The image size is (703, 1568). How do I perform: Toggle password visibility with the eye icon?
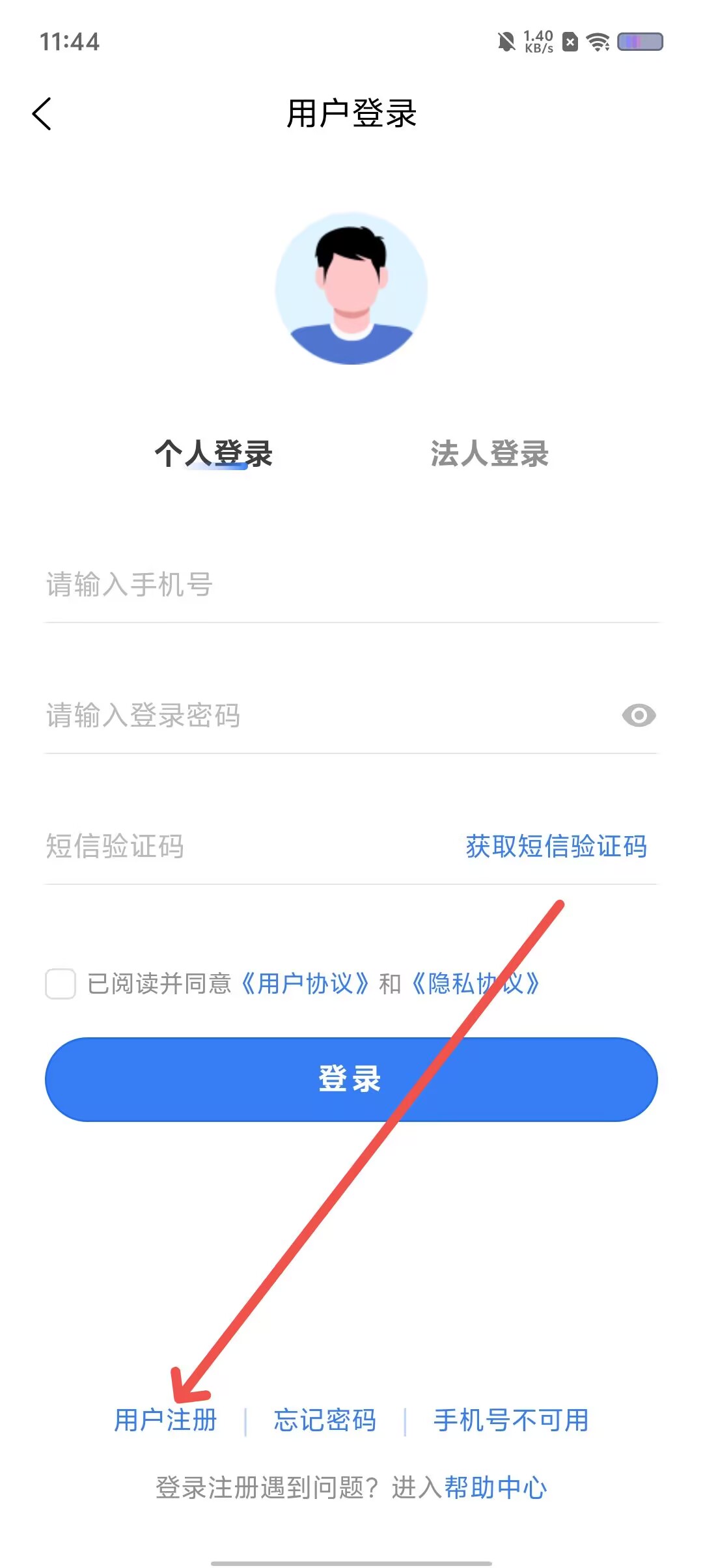(x=639, y=716)
